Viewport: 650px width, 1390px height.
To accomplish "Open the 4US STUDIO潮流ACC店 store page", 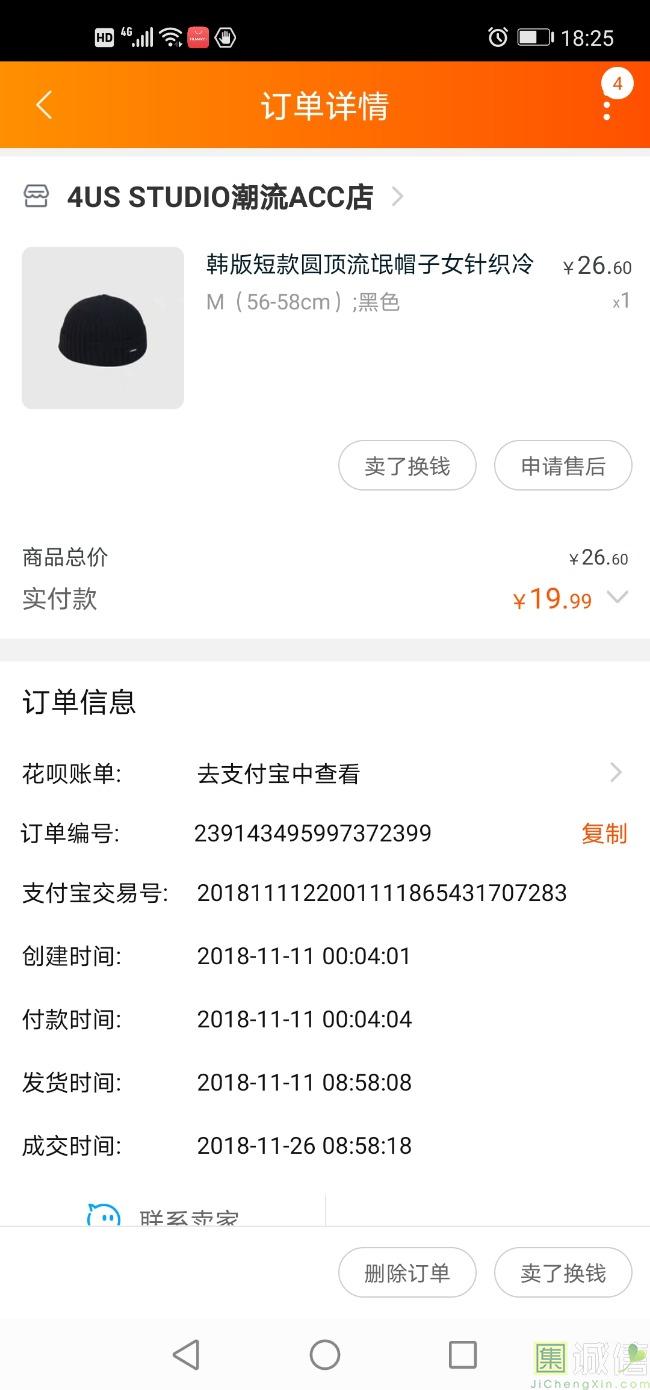I will pos(220,197).
